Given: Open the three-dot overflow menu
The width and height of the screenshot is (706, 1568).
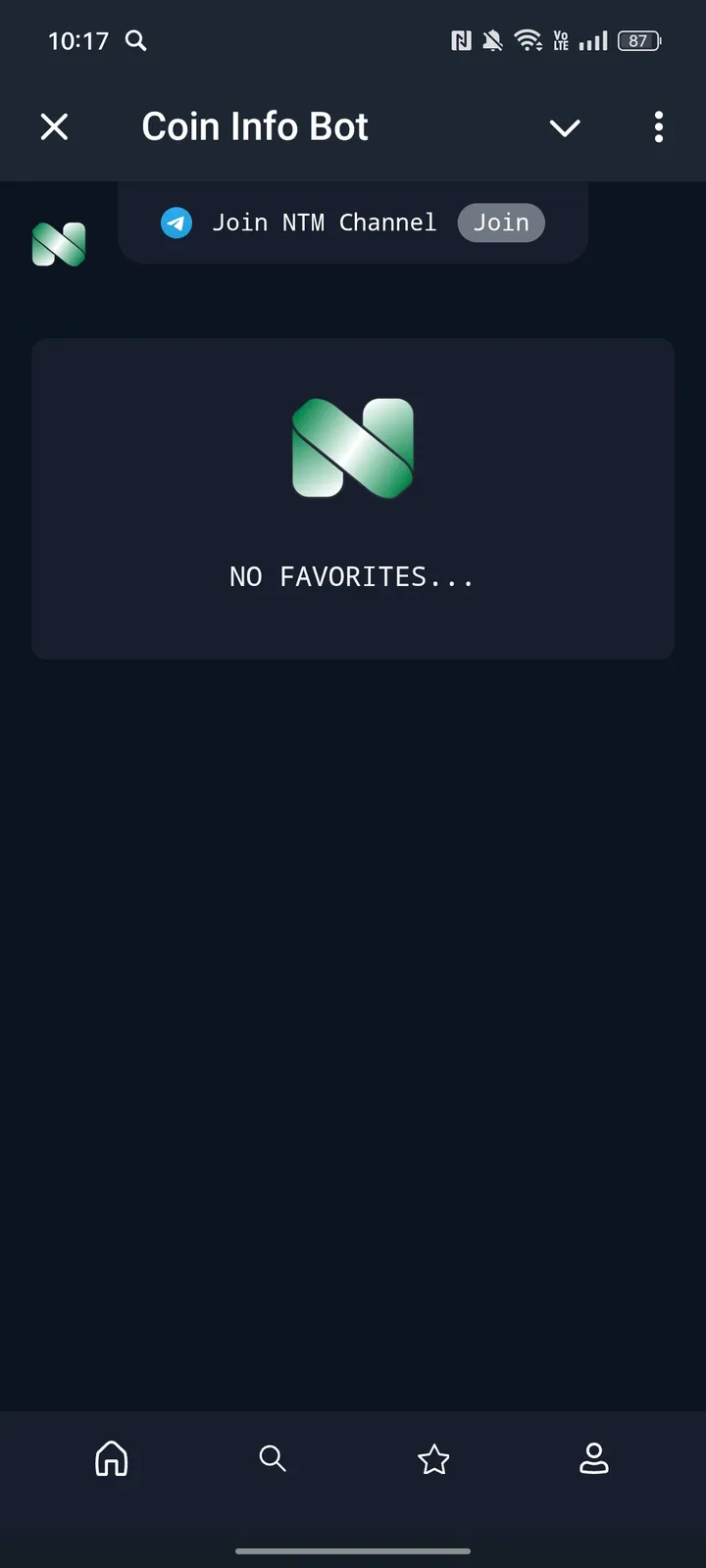Looking at the screenshot, I should (658, 127).
